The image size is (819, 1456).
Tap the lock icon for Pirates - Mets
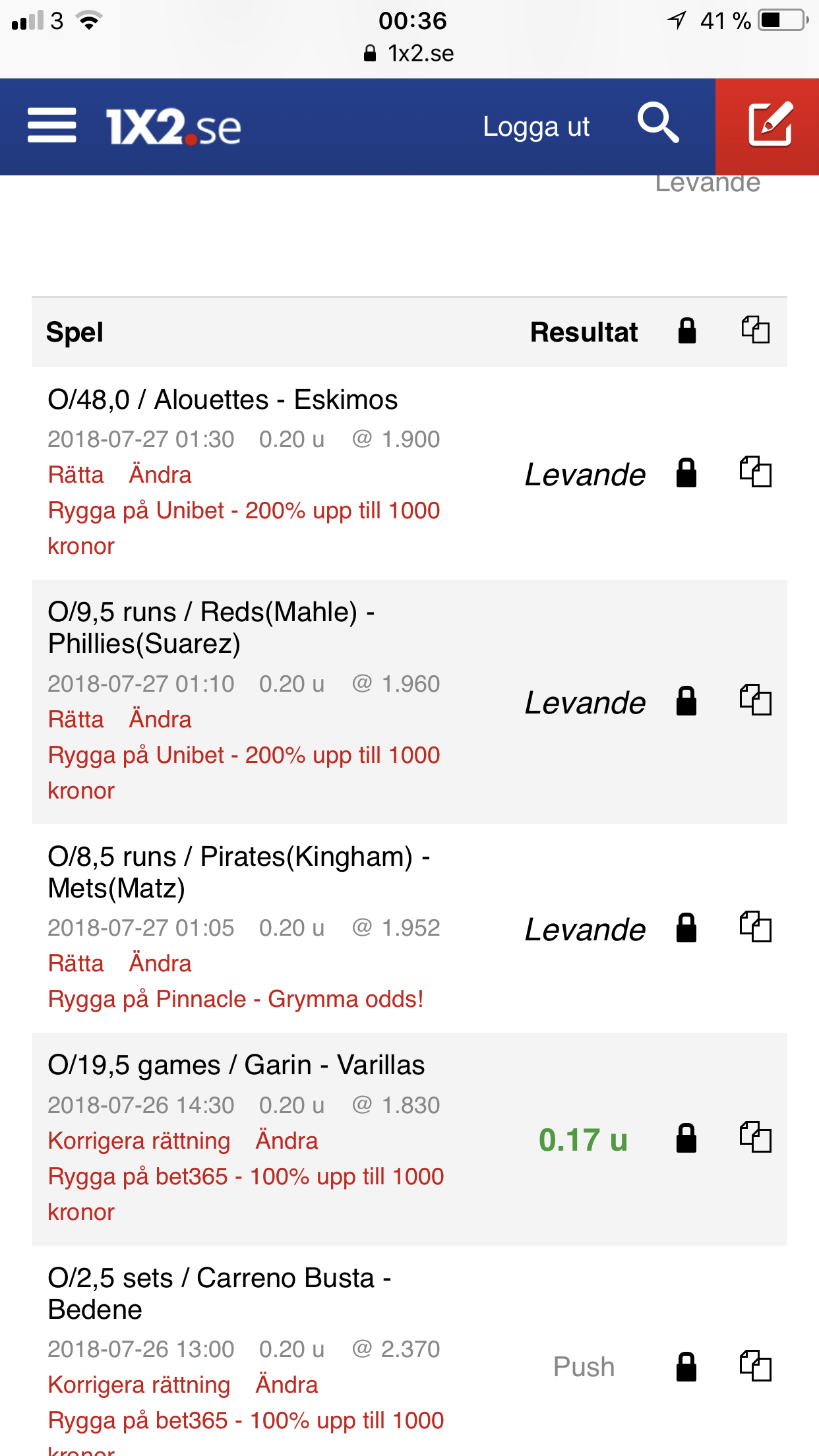(x=686, y=928)
